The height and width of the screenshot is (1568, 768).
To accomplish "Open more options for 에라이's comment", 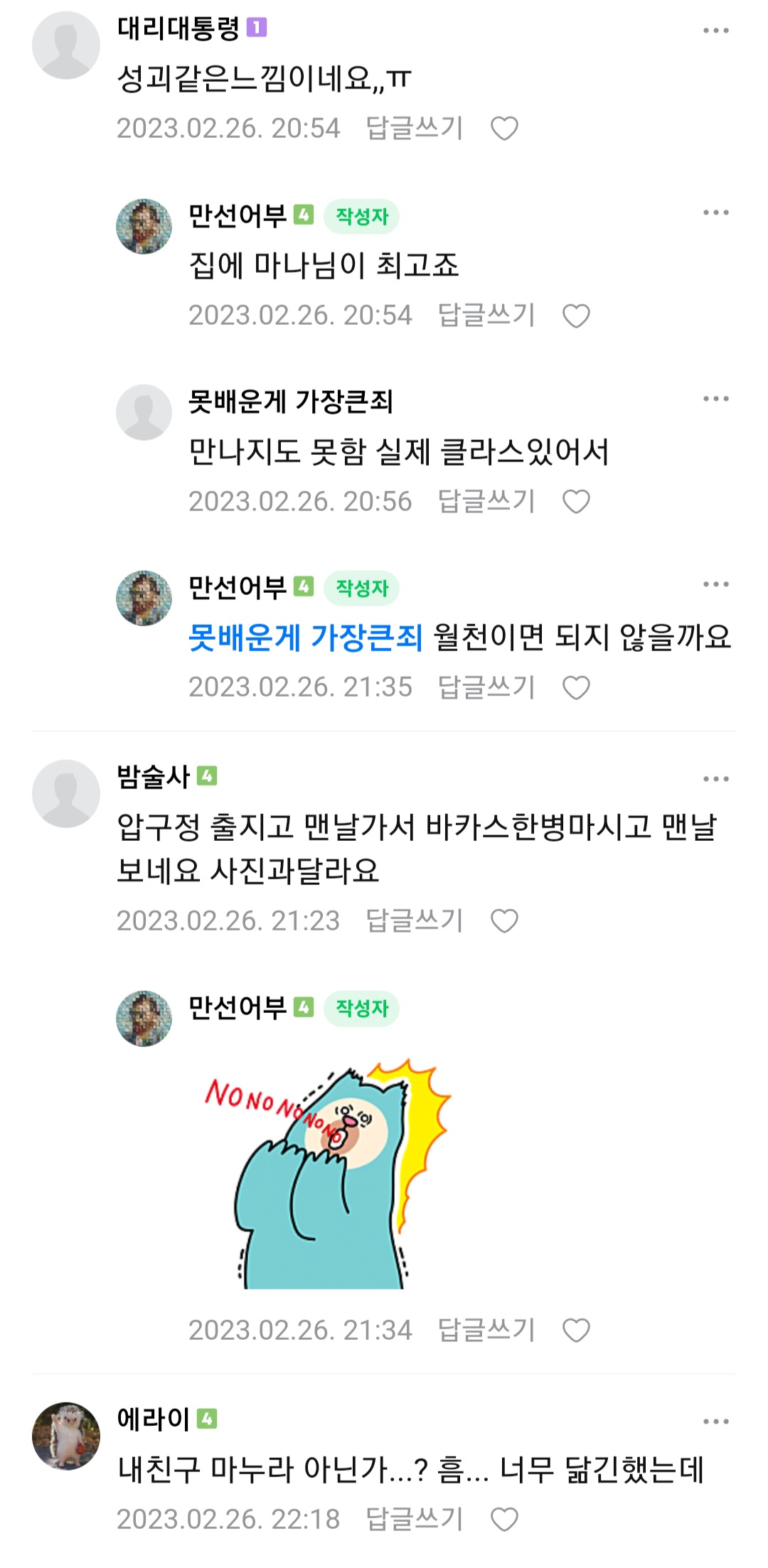I will [715, 1422].
